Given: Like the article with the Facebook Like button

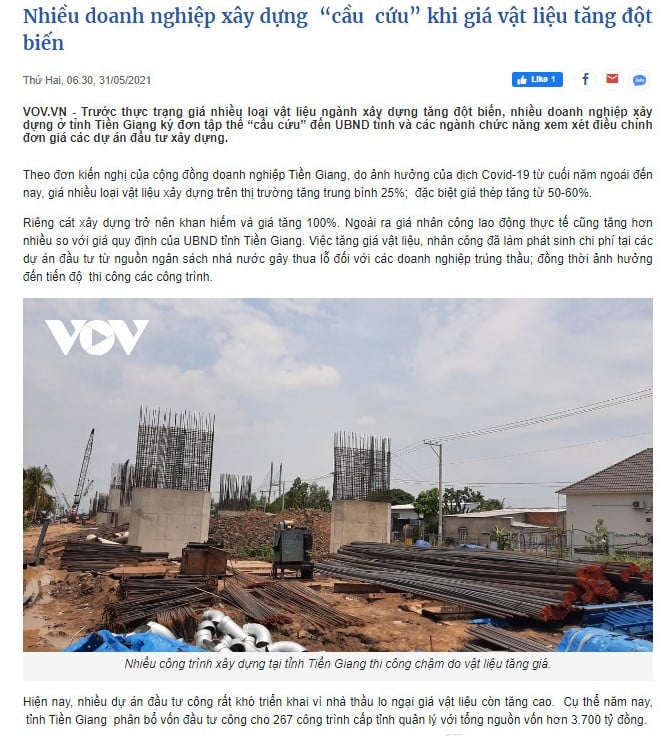Looking at the screenshot, I should [x=537, y=79].
